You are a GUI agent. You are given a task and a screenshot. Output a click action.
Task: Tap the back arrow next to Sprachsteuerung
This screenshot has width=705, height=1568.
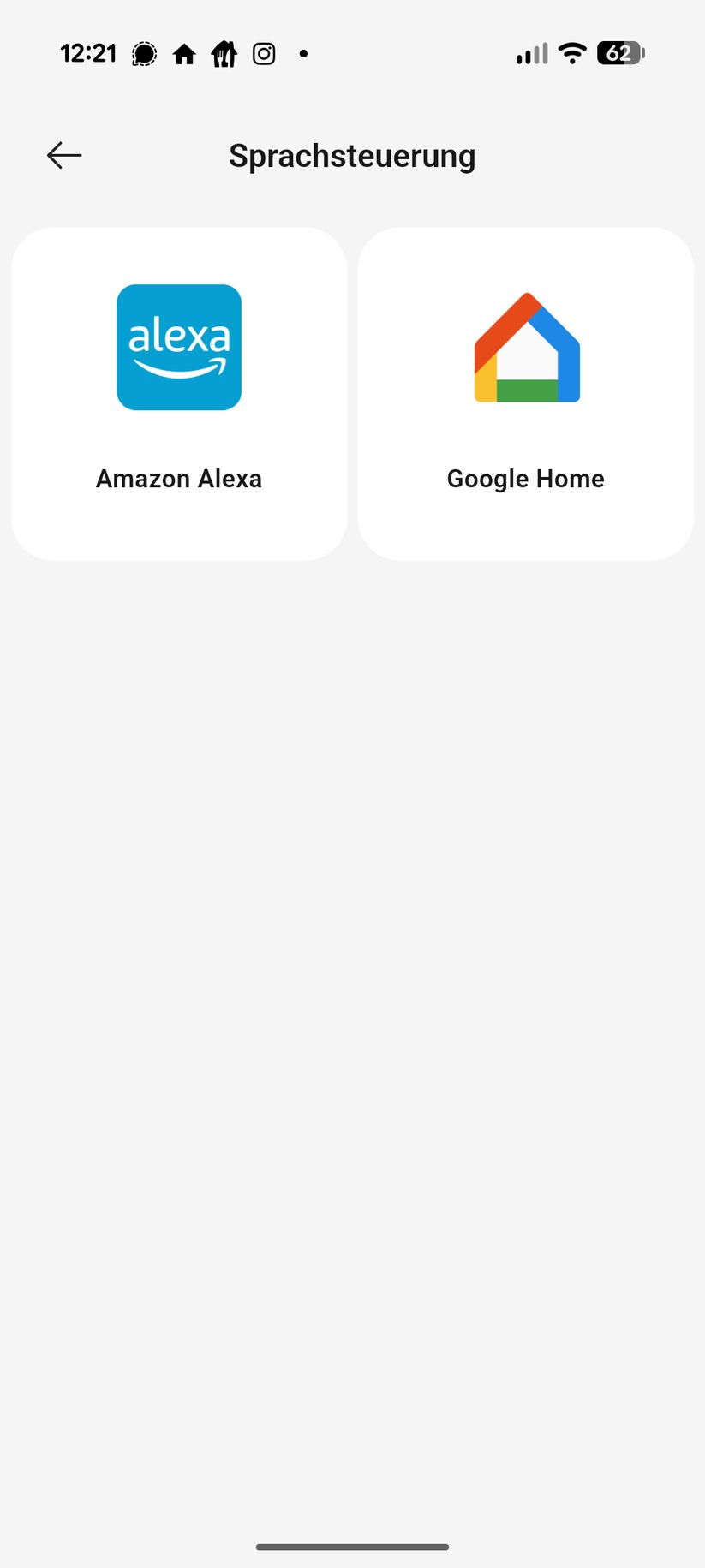(63, 155)
